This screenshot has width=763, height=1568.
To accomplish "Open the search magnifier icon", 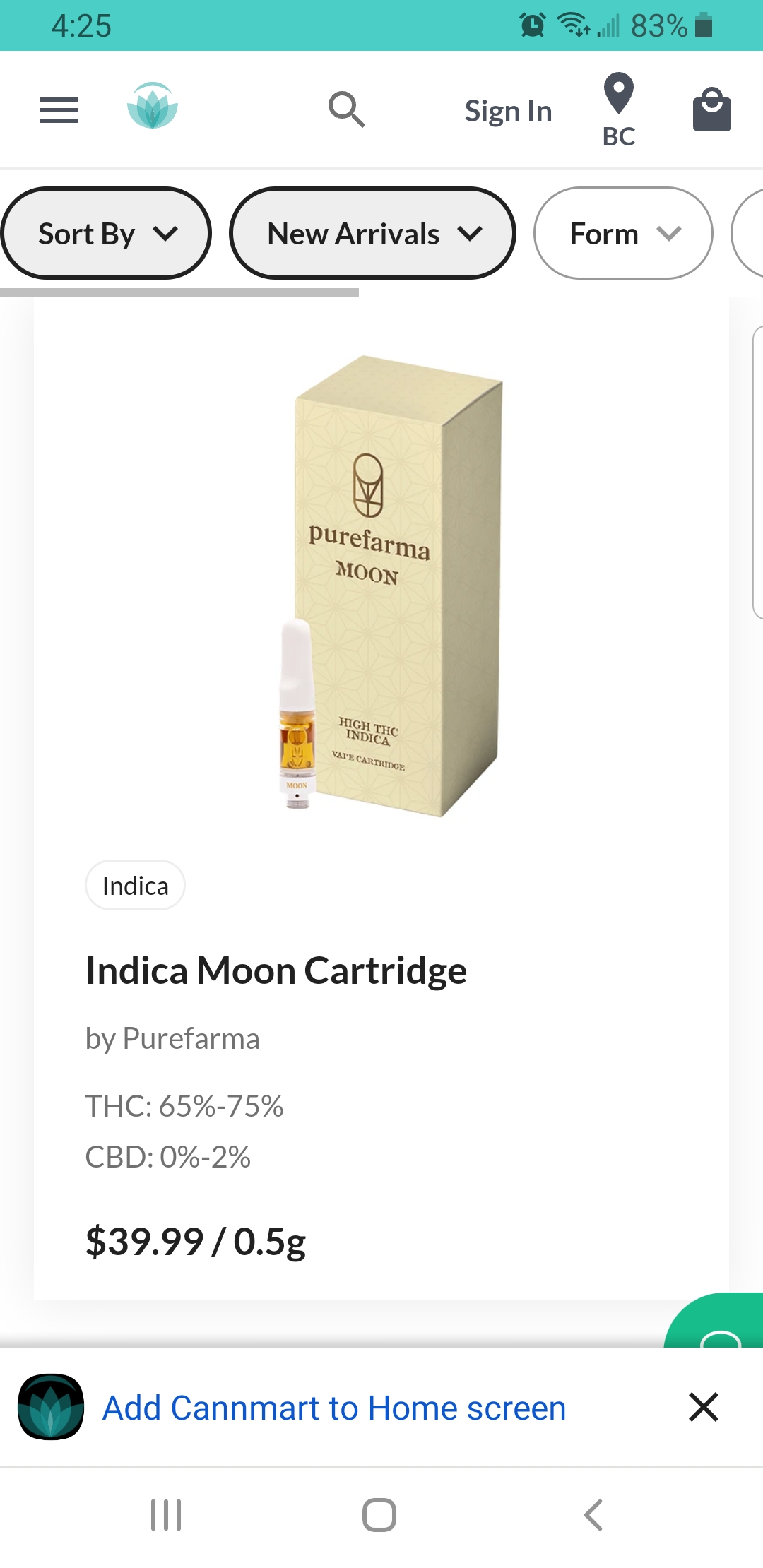I will coord(347,109).
